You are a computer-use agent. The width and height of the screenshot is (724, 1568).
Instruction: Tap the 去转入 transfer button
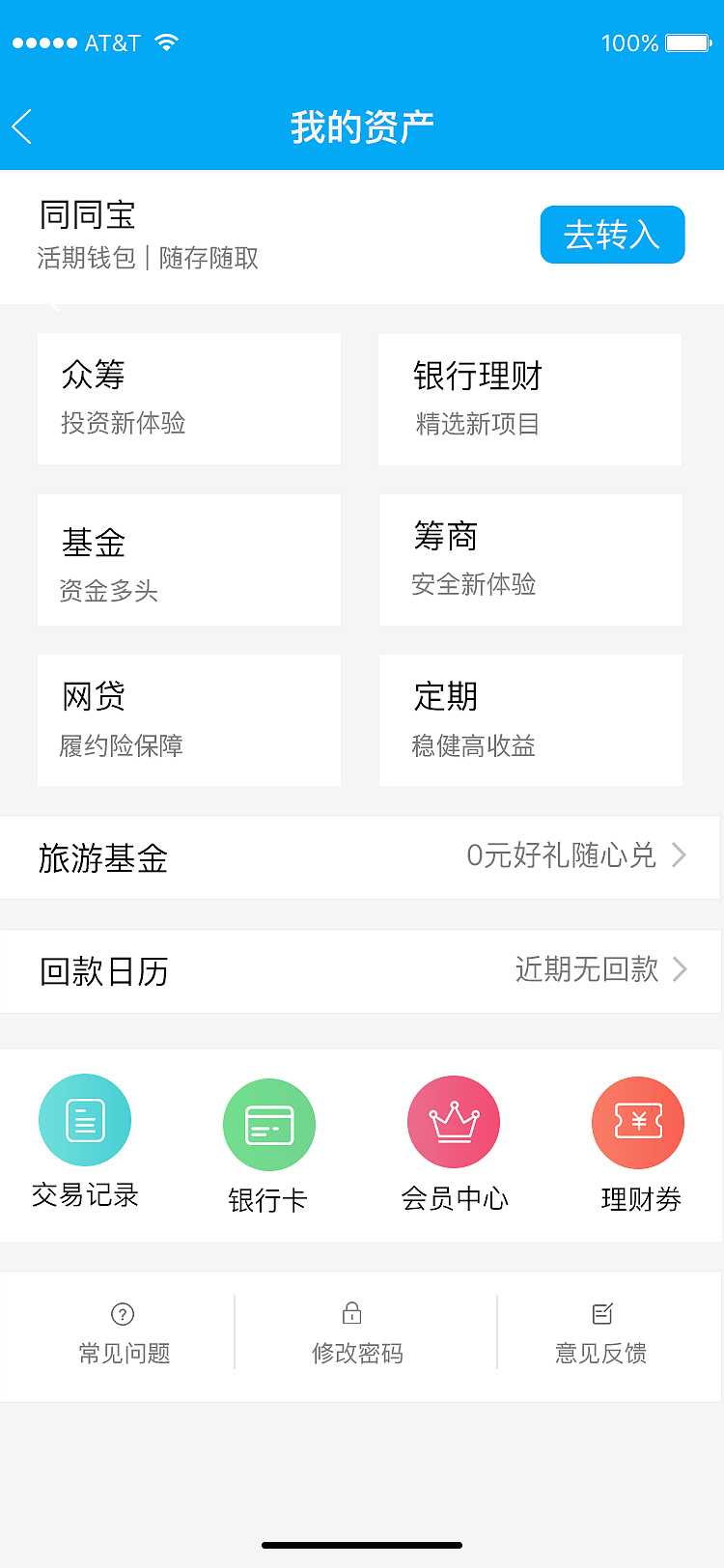(612, 235)
